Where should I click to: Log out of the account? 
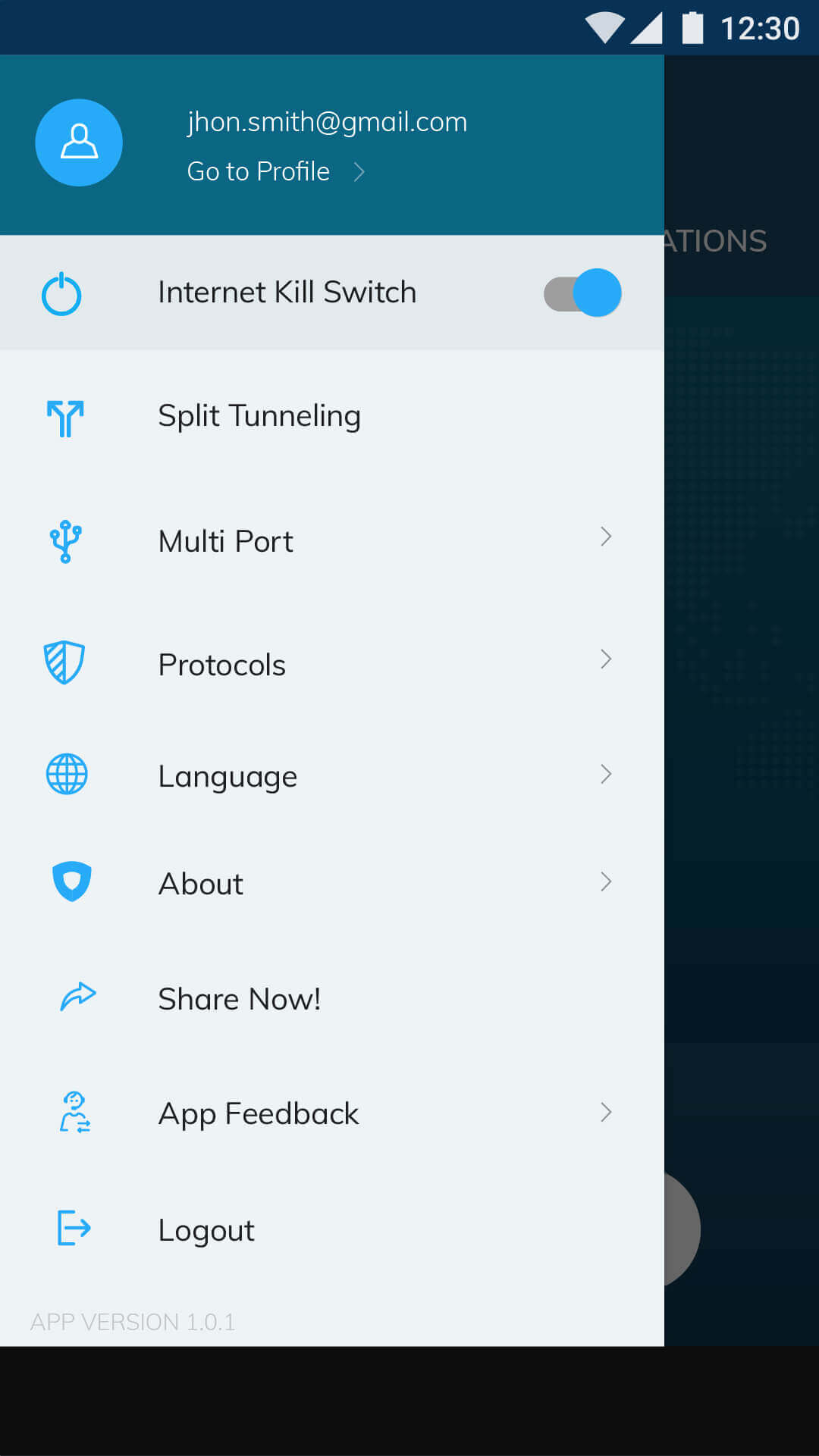(332, 1229)
